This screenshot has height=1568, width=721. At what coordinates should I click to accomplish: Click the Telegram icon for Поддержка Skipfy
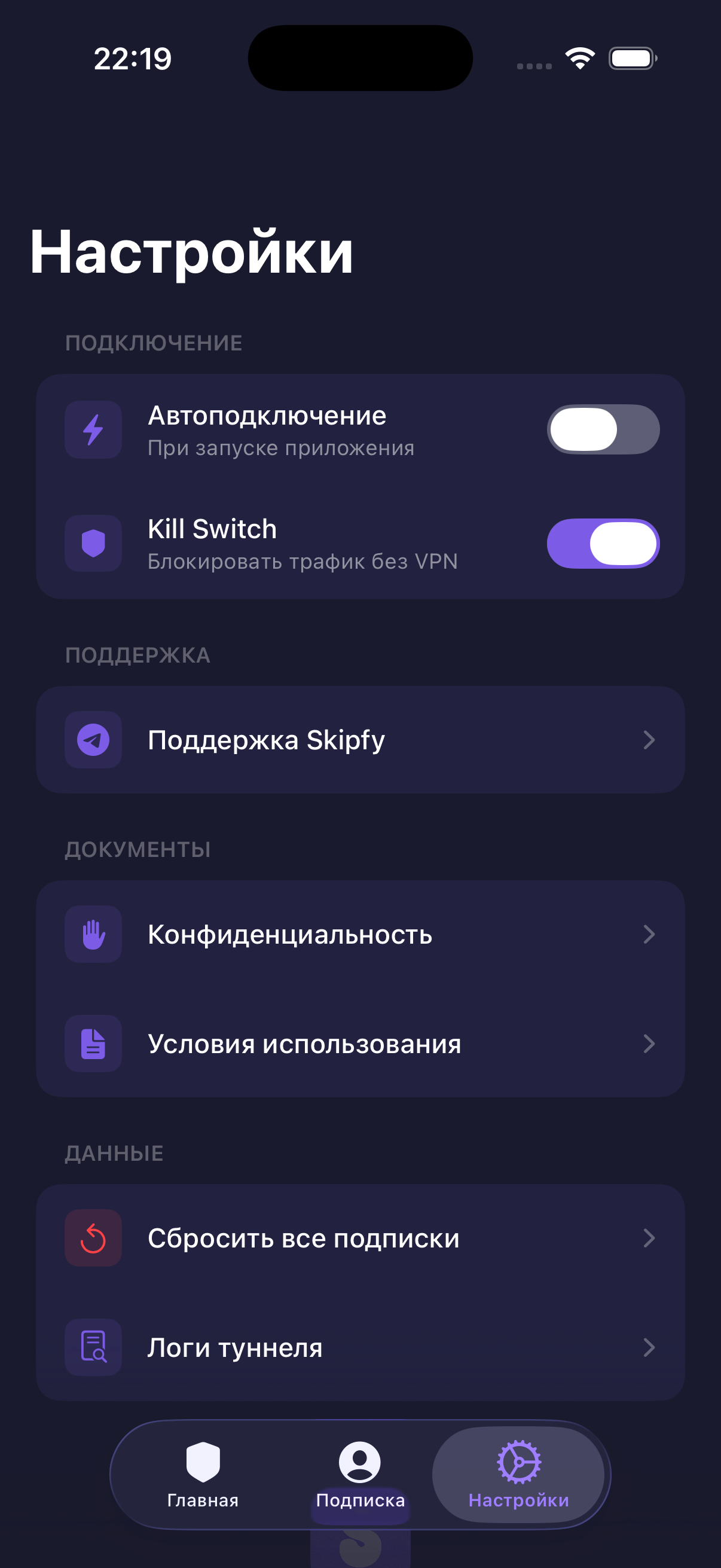point(93,740)
